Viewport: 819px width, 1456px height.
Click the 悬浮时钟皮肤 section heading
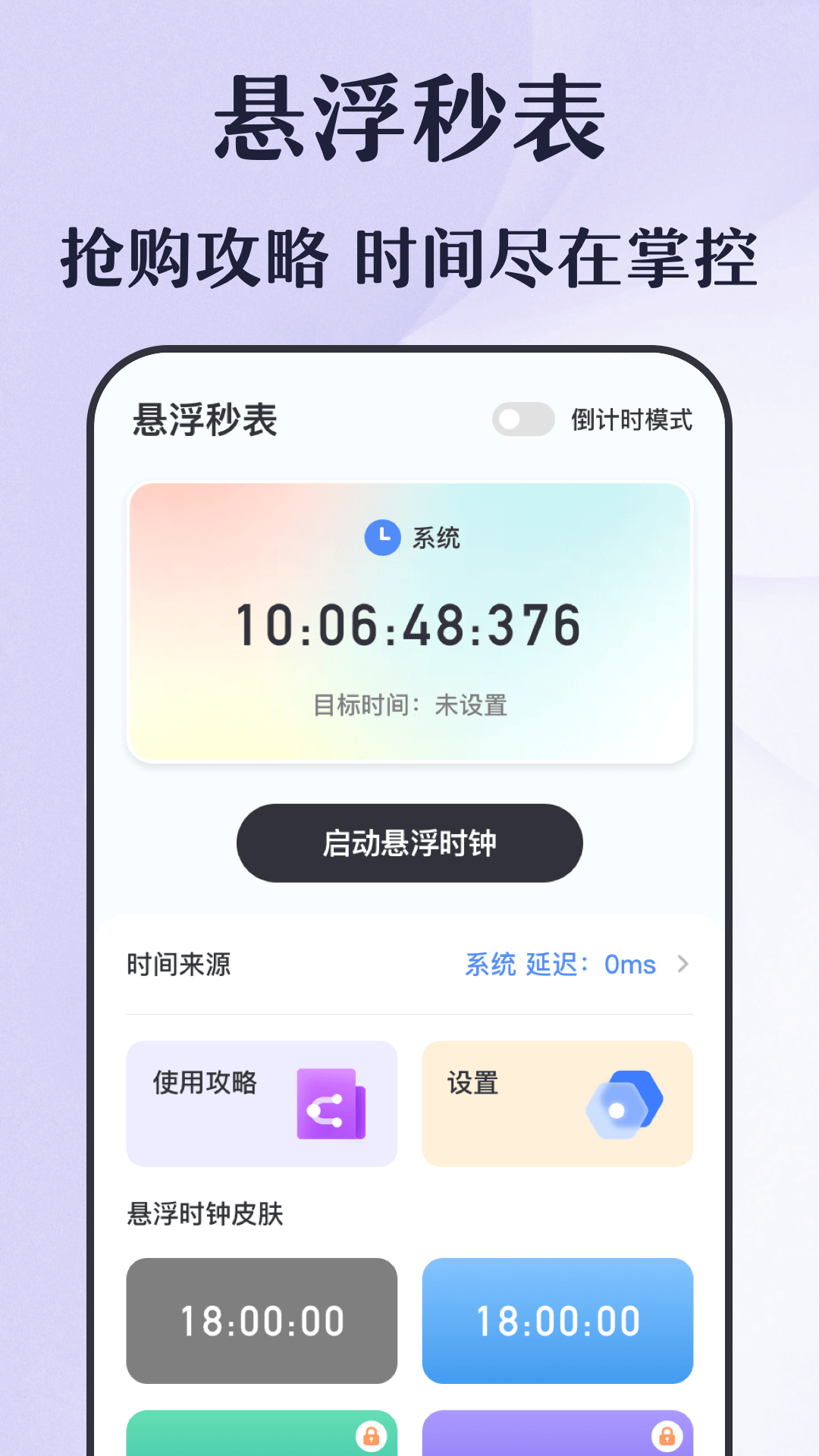point(205,1213)
